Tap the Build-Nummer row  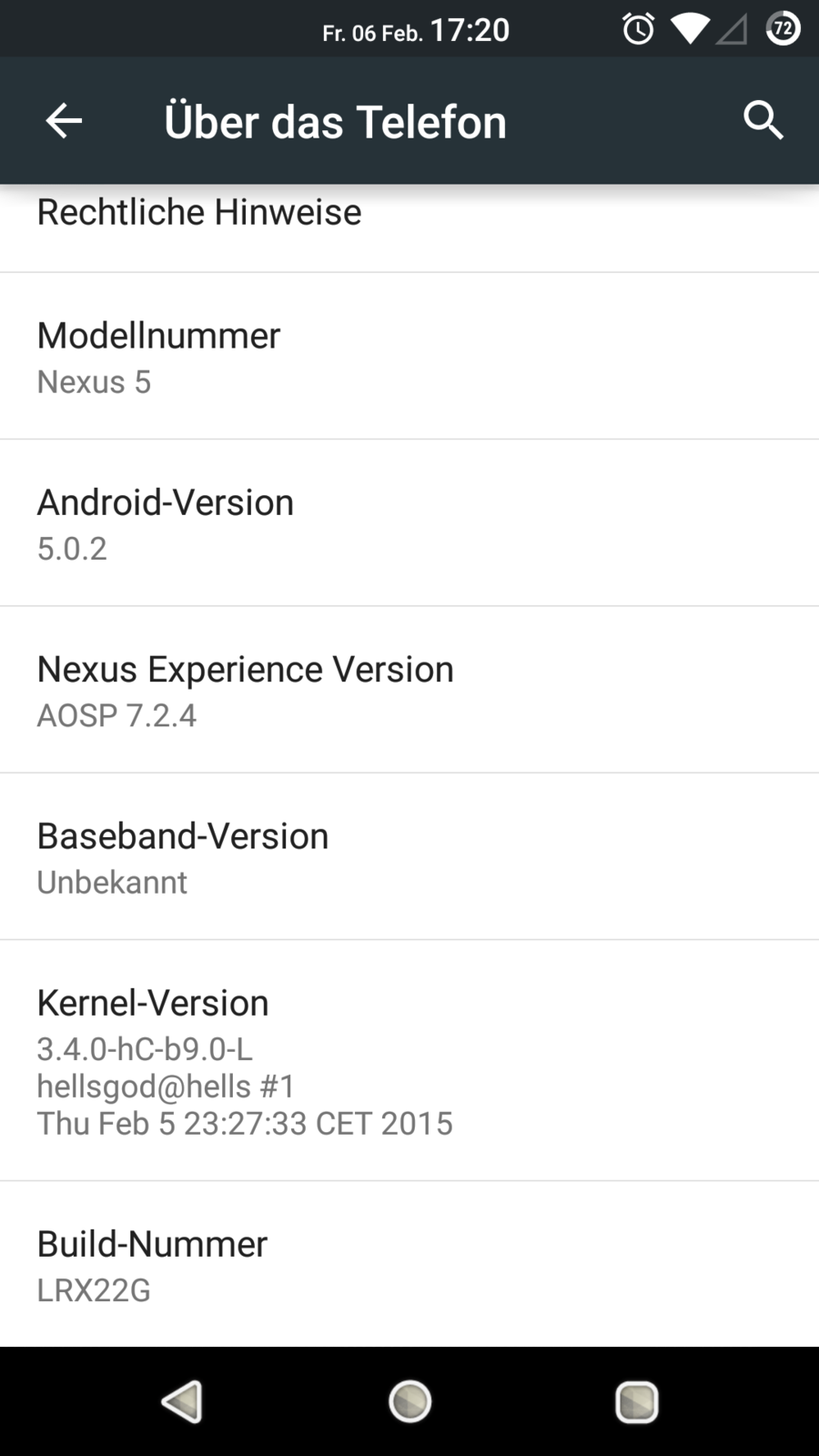(409, 1265)
